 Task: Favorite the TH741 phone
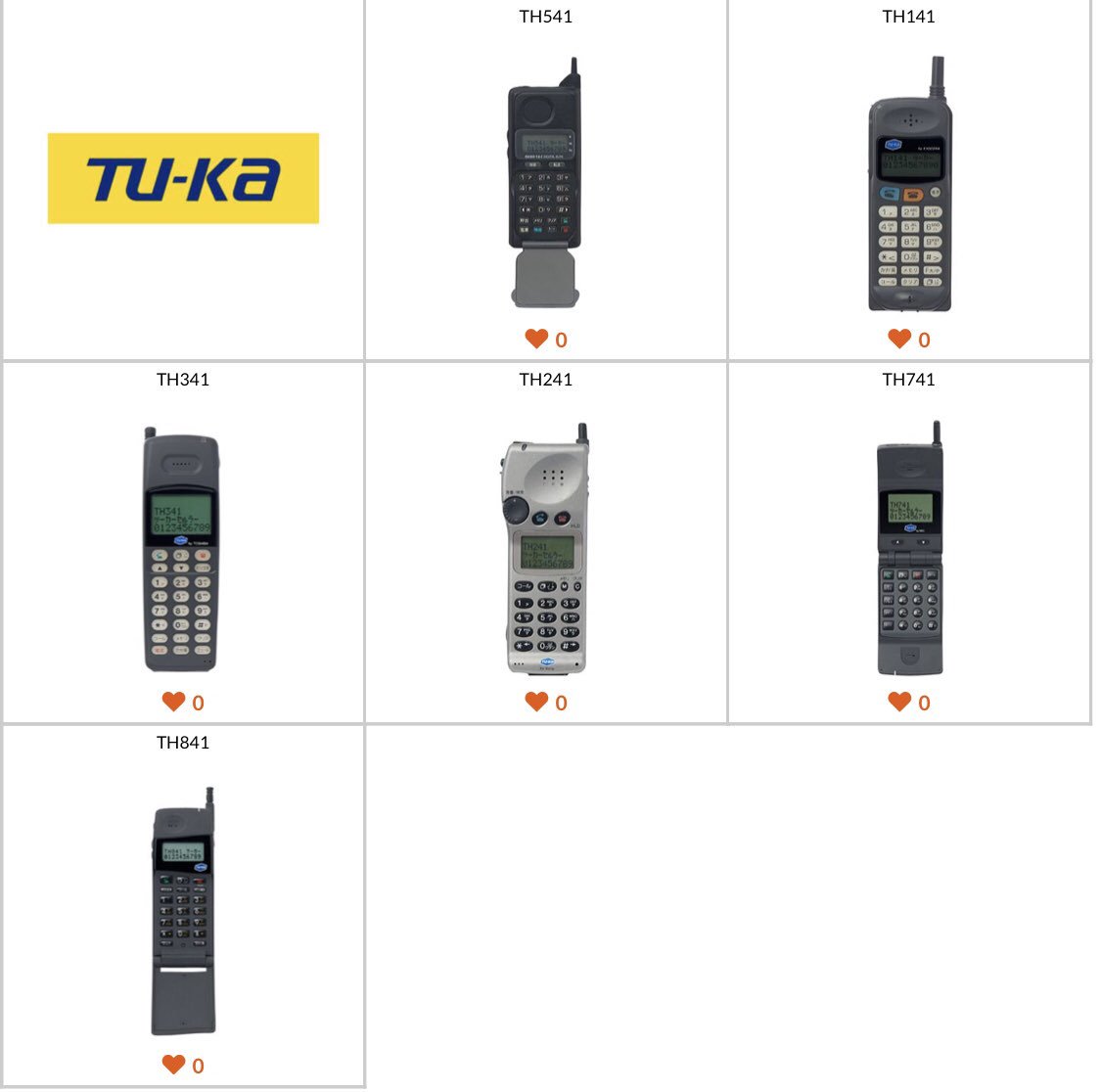tap(899, 702)
